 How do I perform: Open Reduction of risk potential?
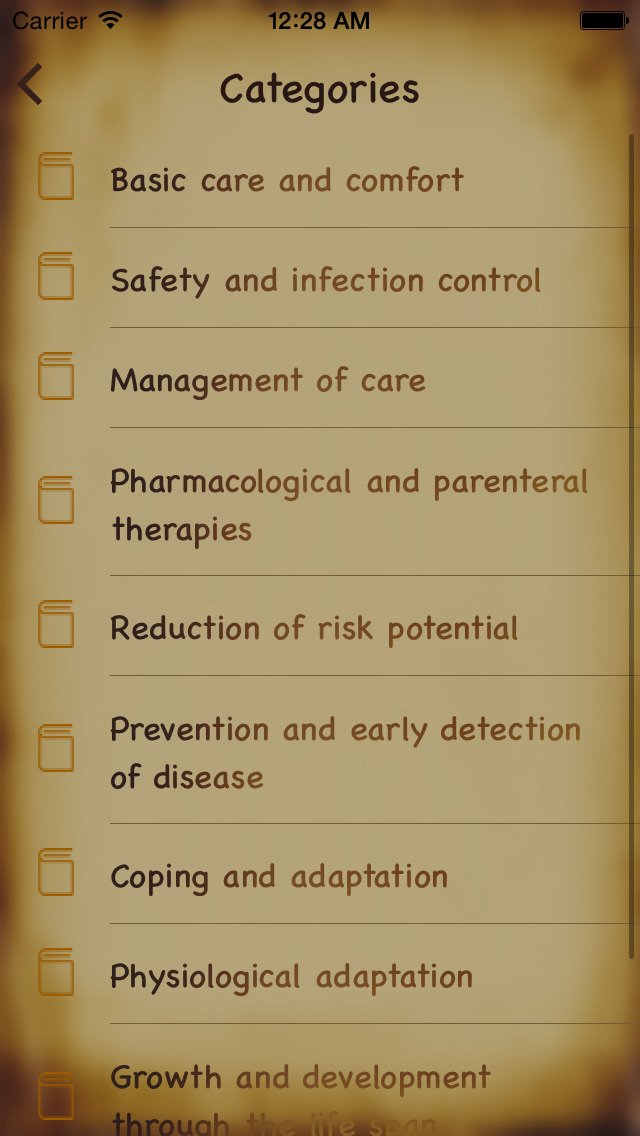[314, 628]
